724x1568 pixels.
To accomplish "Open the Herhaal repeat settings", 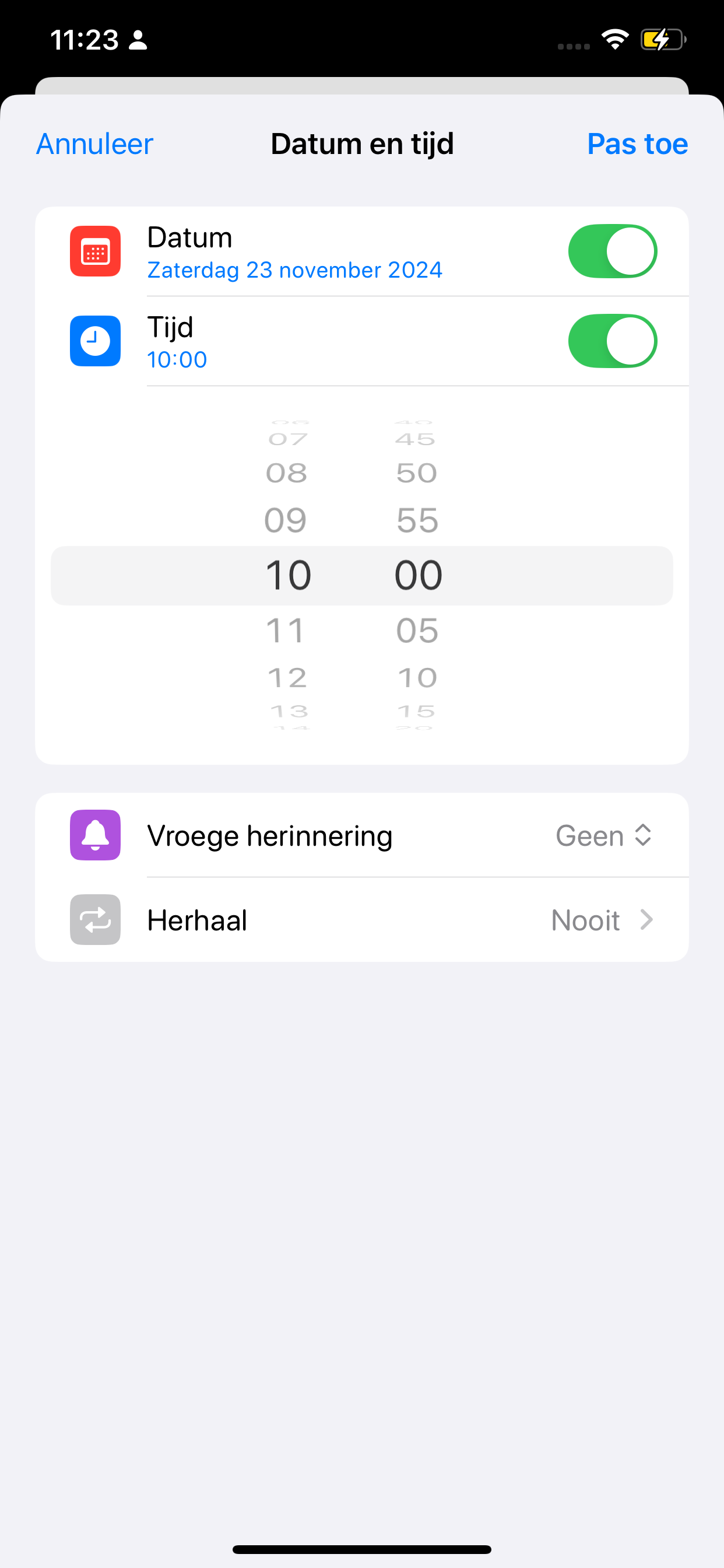I will point(361,920).
